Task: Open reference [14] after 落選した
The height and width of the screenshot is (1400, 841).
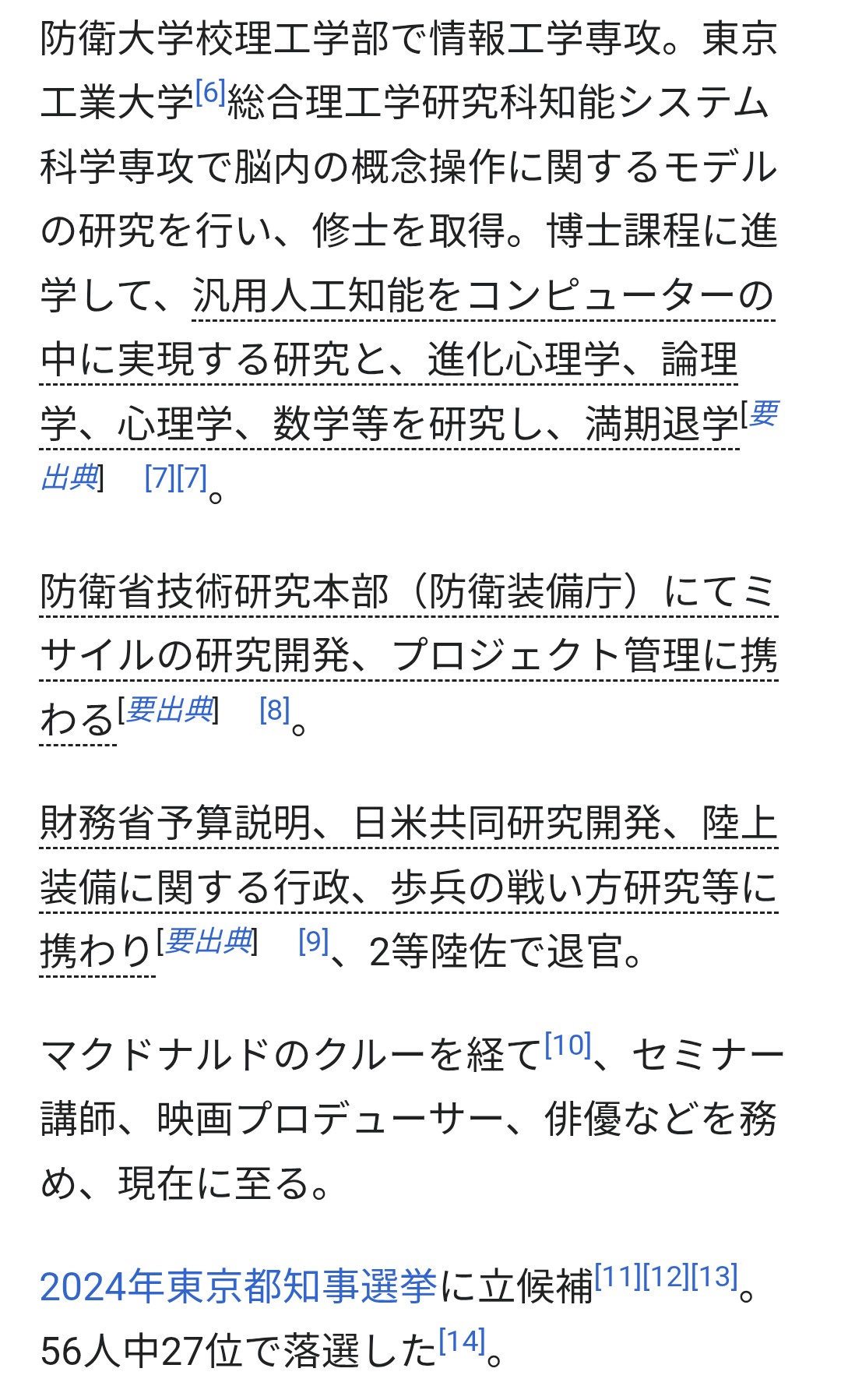Action: pyautogui.click(x=462, y=1341)
